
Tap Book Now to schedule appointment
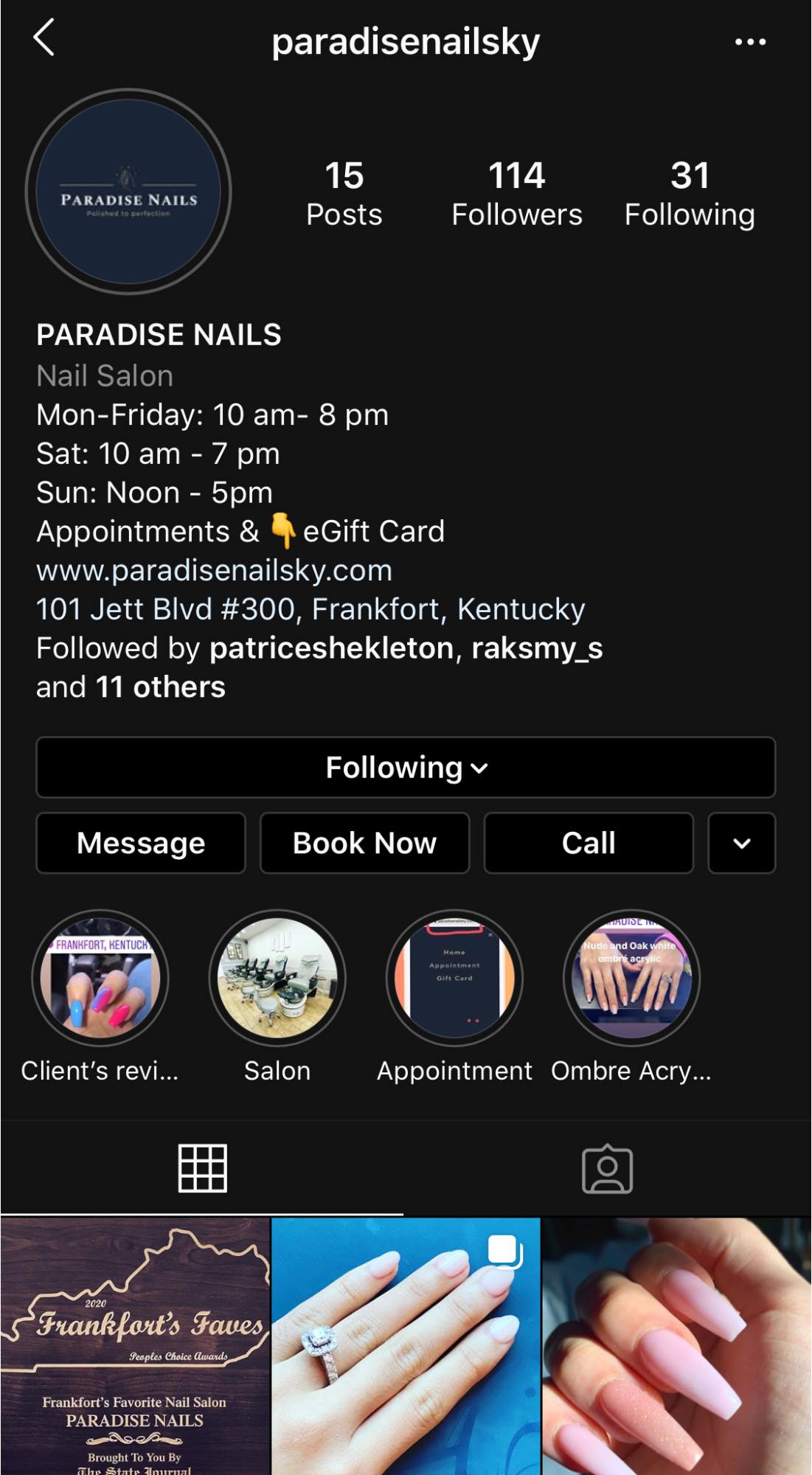click(x=365, y=843)
